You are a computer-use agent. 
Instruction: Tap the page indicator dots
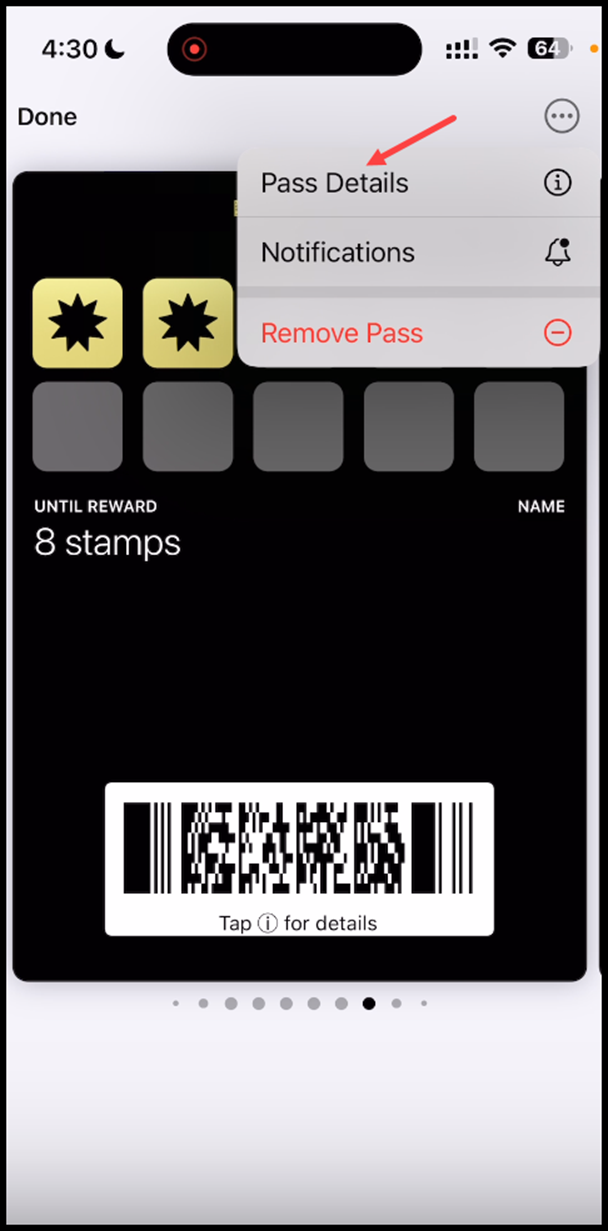[299, 1003]
